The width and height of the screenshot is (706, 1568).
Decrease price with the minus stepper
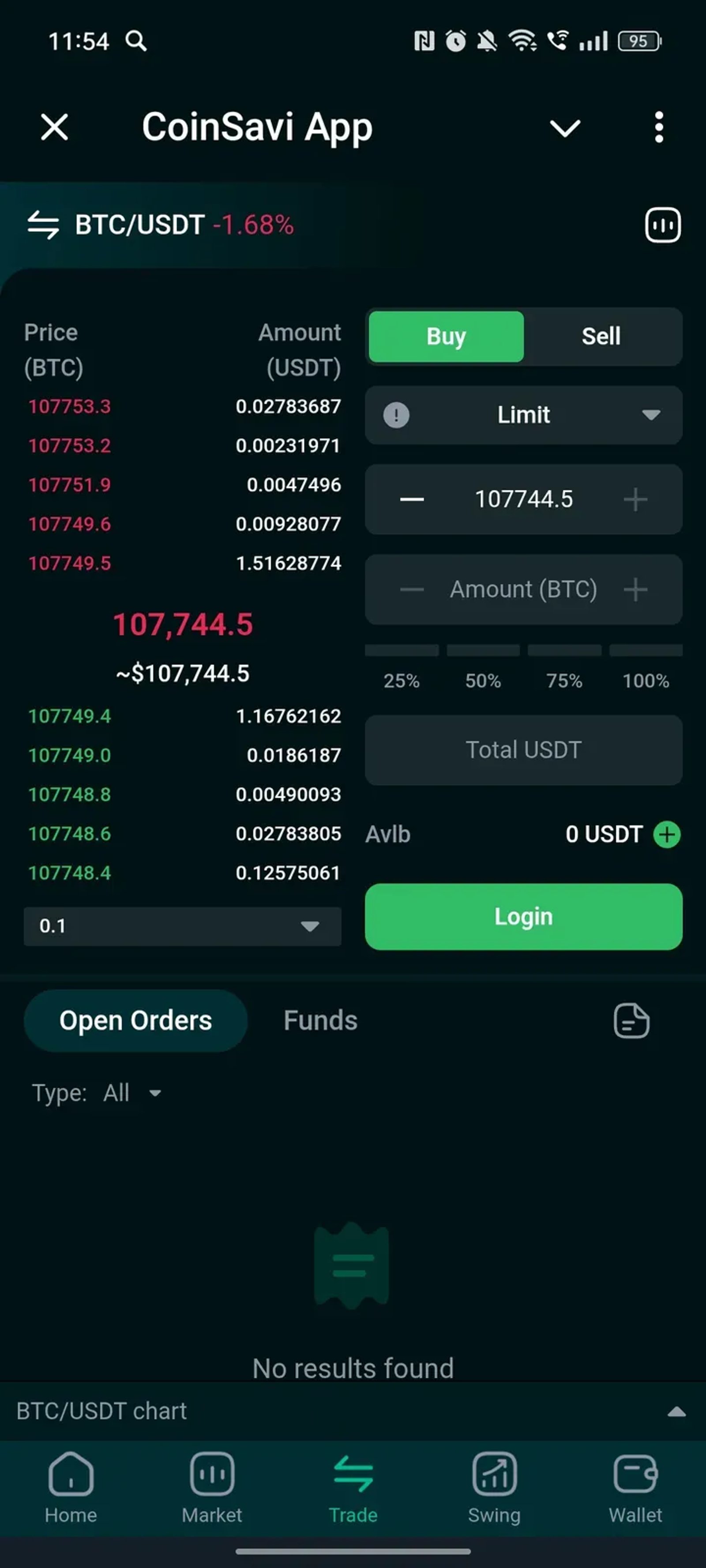[412, 499]
